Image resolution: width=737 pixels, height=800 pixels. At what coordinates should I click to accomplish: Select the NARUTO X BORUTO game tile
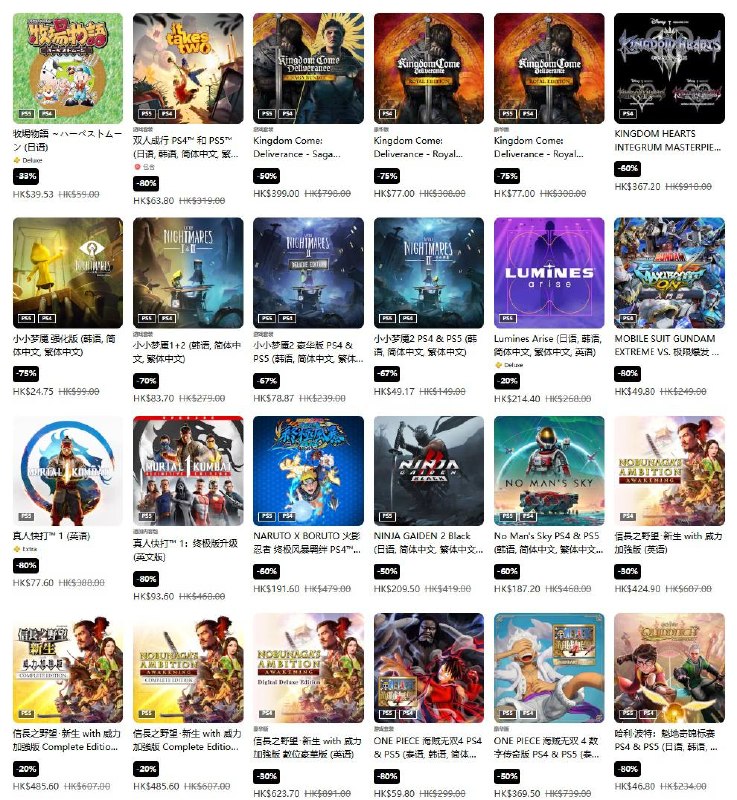click(308, 470)
